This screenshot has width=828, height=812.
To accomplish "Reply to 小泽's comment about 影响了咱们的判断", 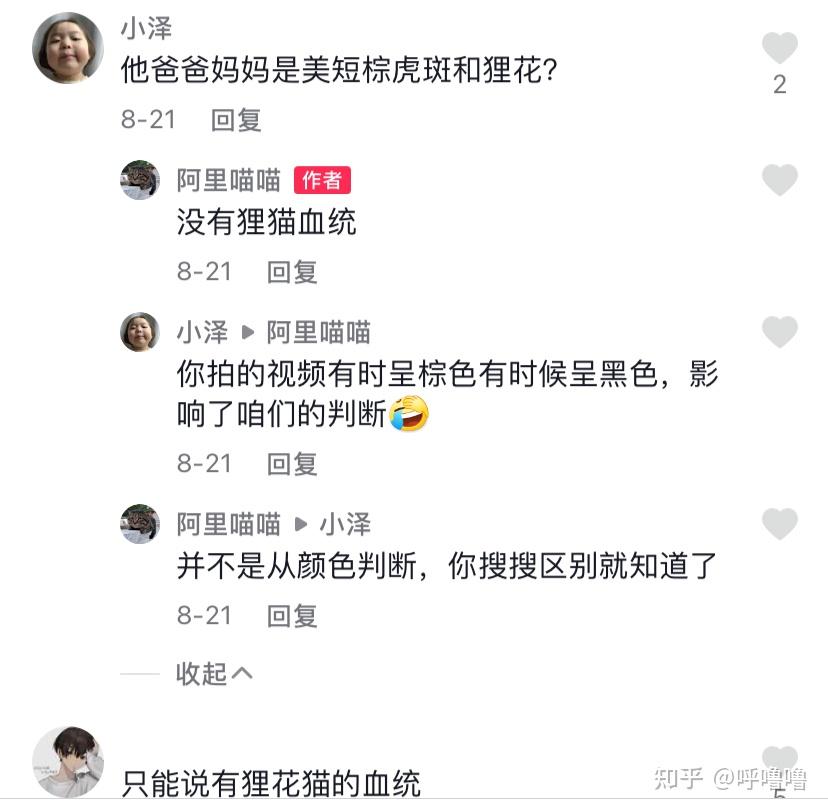I will coord(292,463).
